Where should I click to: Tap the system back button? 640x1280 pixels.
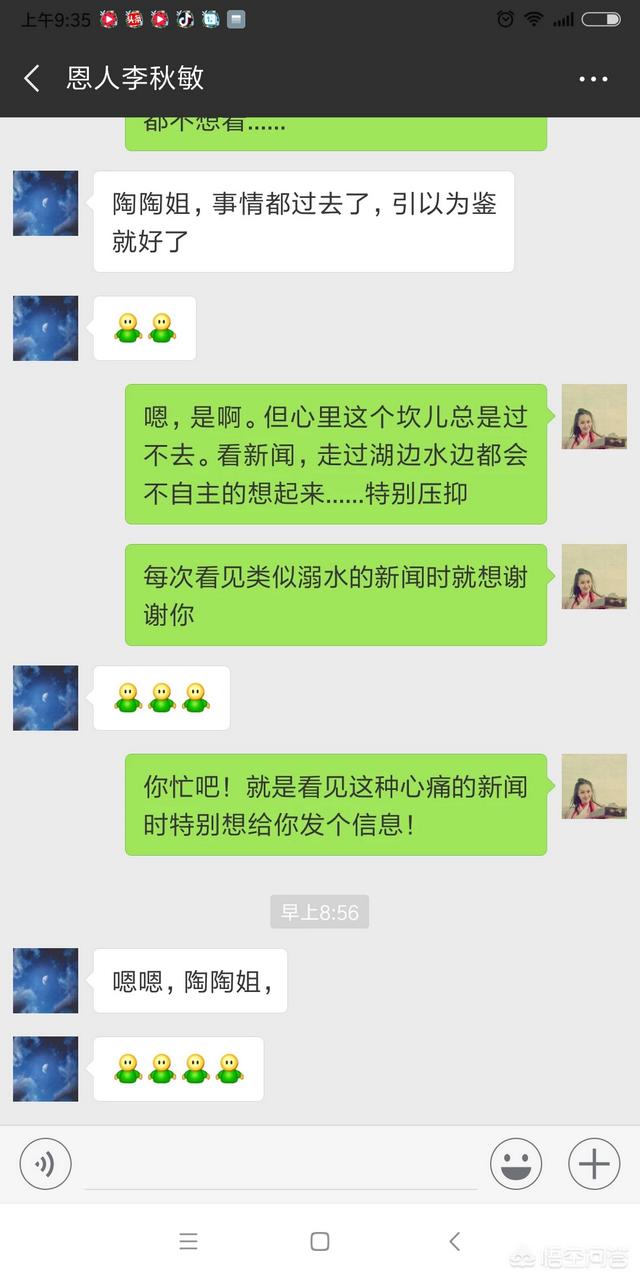point(454,1241)
